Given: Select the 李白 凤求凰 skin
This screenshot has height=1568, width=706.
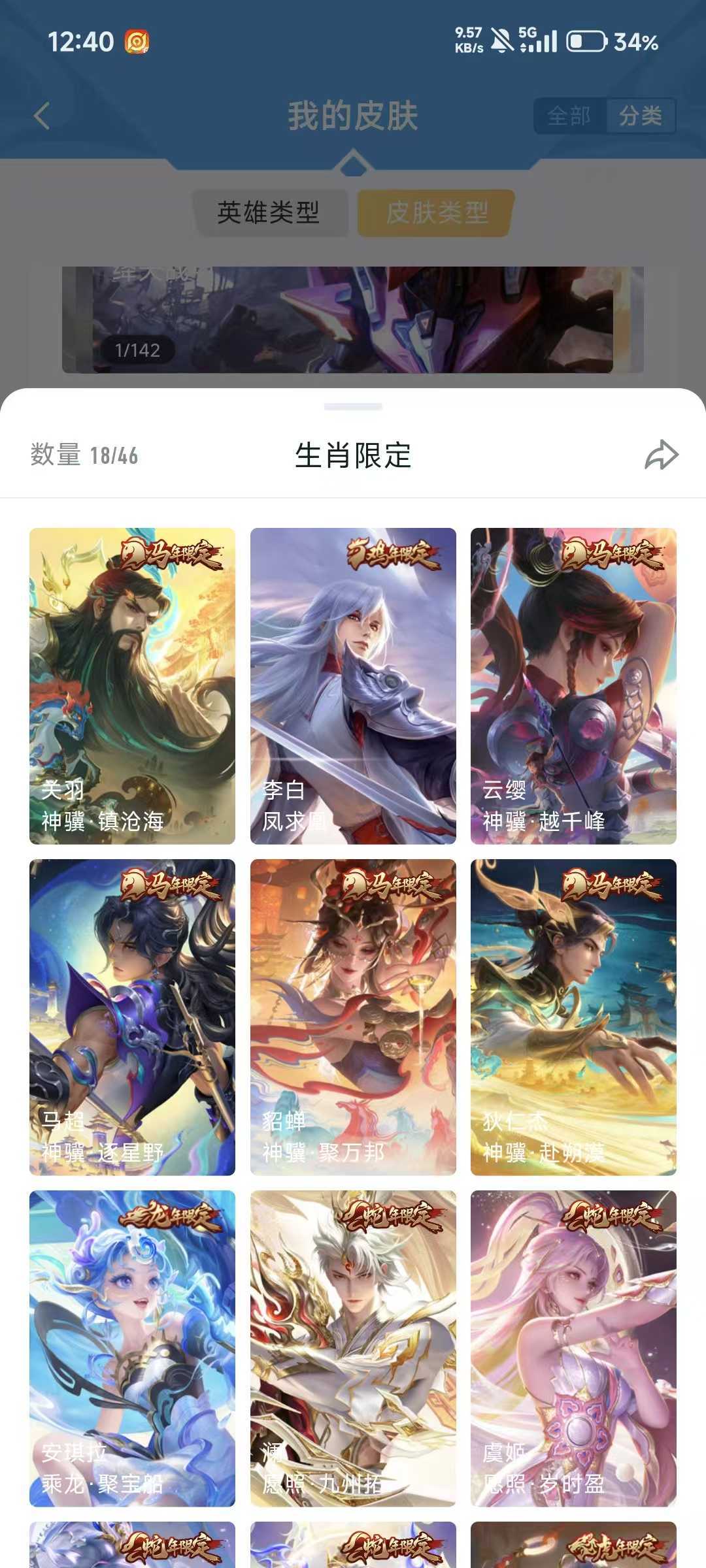Looking at the screenshot, I should click(x=353, y=686).
